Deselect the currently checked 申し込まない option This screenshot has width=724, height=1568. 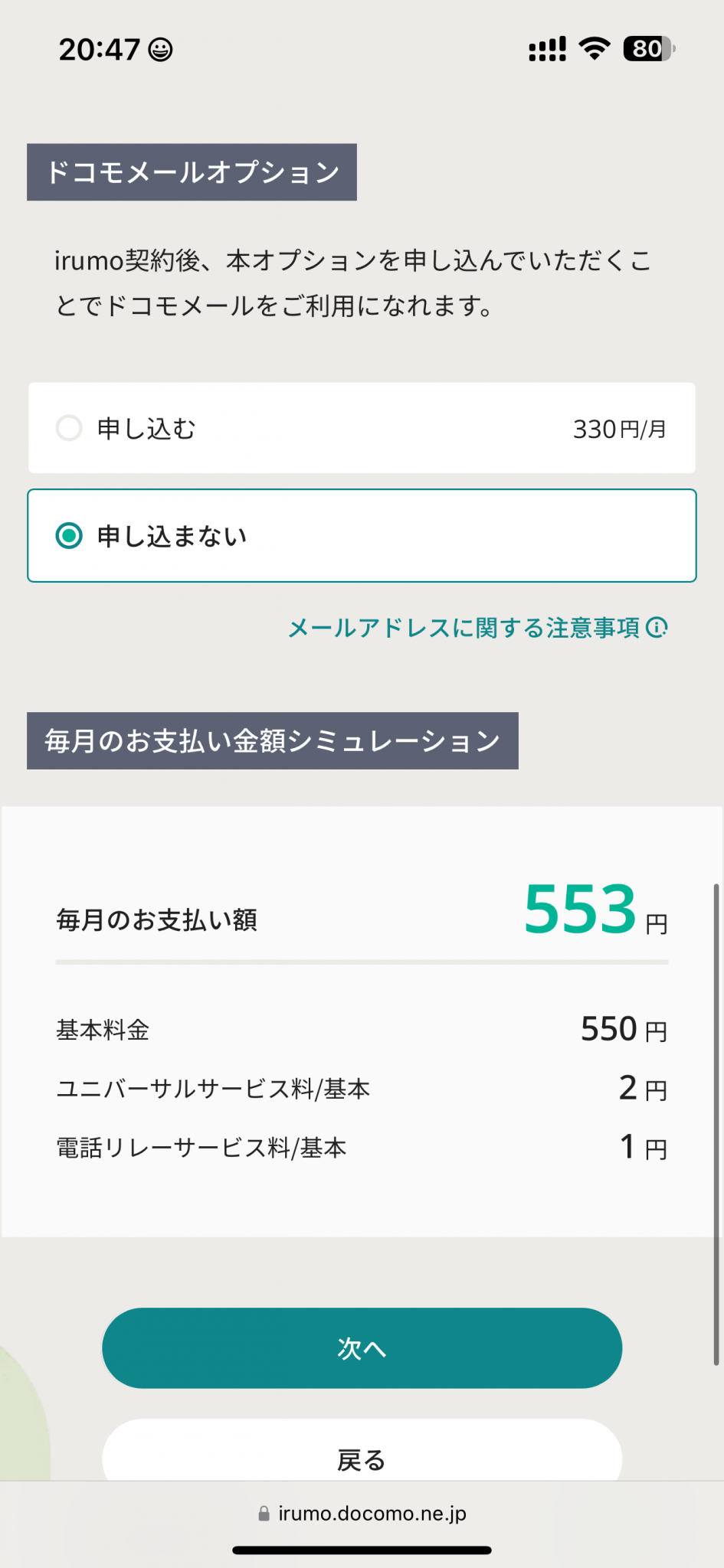pyautogui.click(x=69, y=536)
